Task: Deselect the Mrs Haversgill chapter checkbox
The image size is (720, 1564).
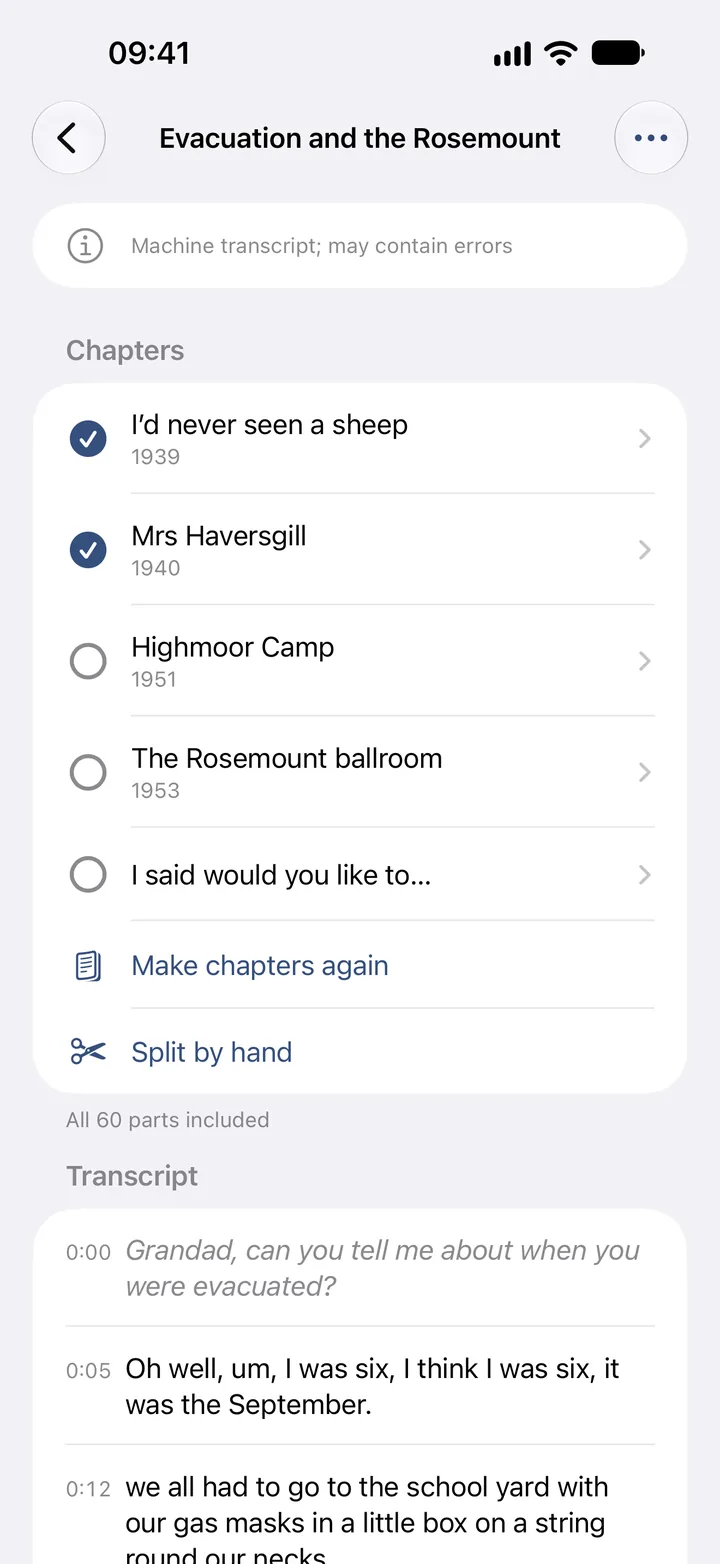Action: tap(88, 550)
